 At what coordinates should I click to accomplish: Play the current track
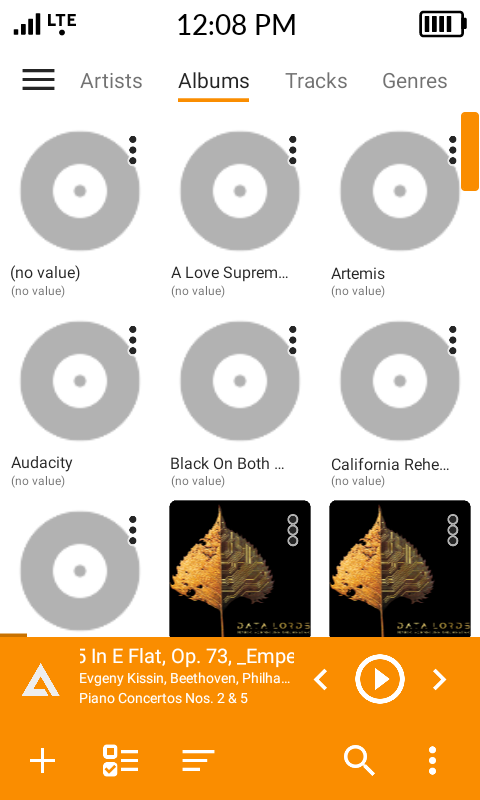(x=380, y=679)
